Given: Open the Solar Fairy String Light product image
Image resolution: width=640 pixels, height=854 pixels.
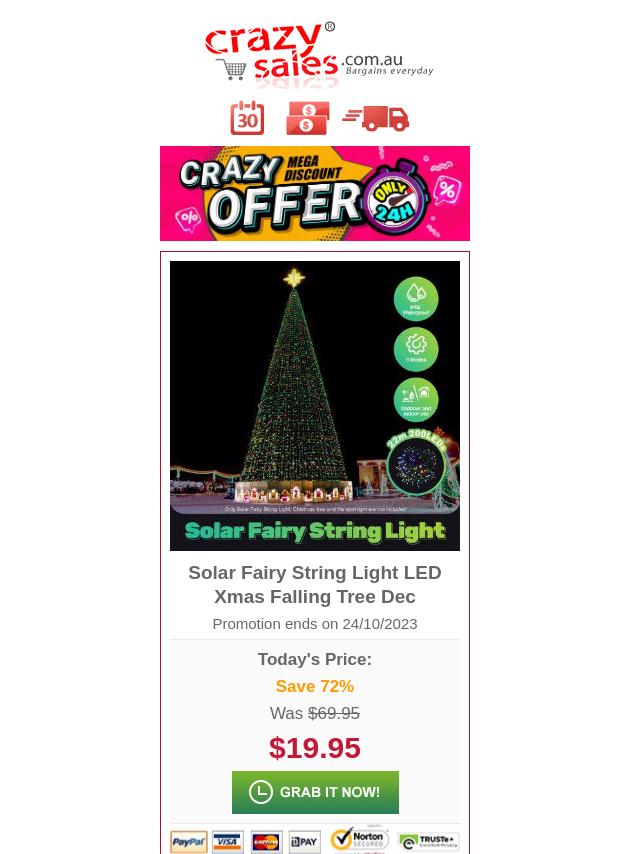Looking at the screenshot, I should pos(314,405).
